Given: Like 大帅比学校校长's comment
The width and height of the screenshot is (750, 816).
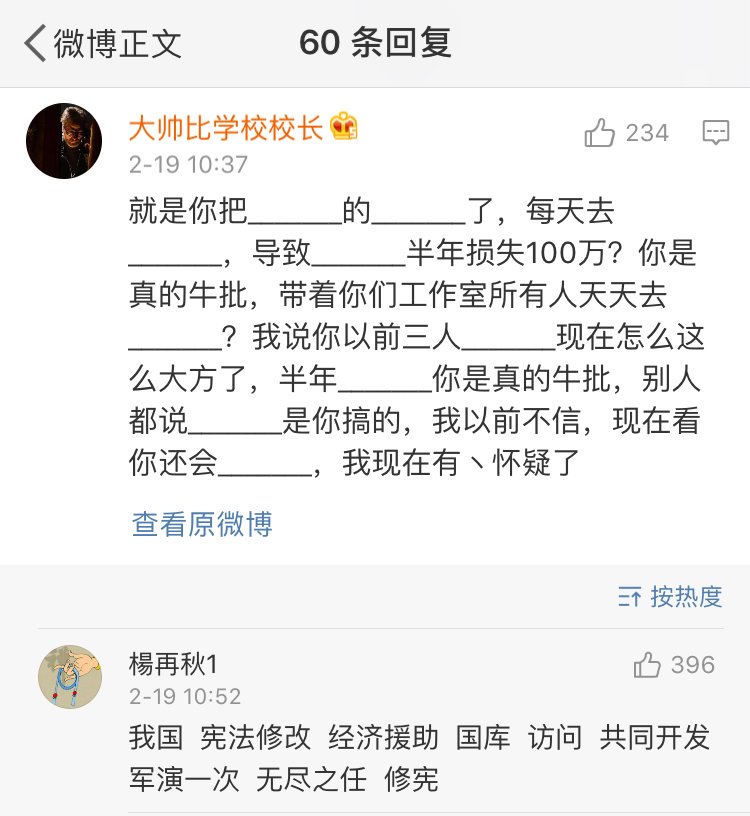Looking at the screenshot, I should 600,133.
